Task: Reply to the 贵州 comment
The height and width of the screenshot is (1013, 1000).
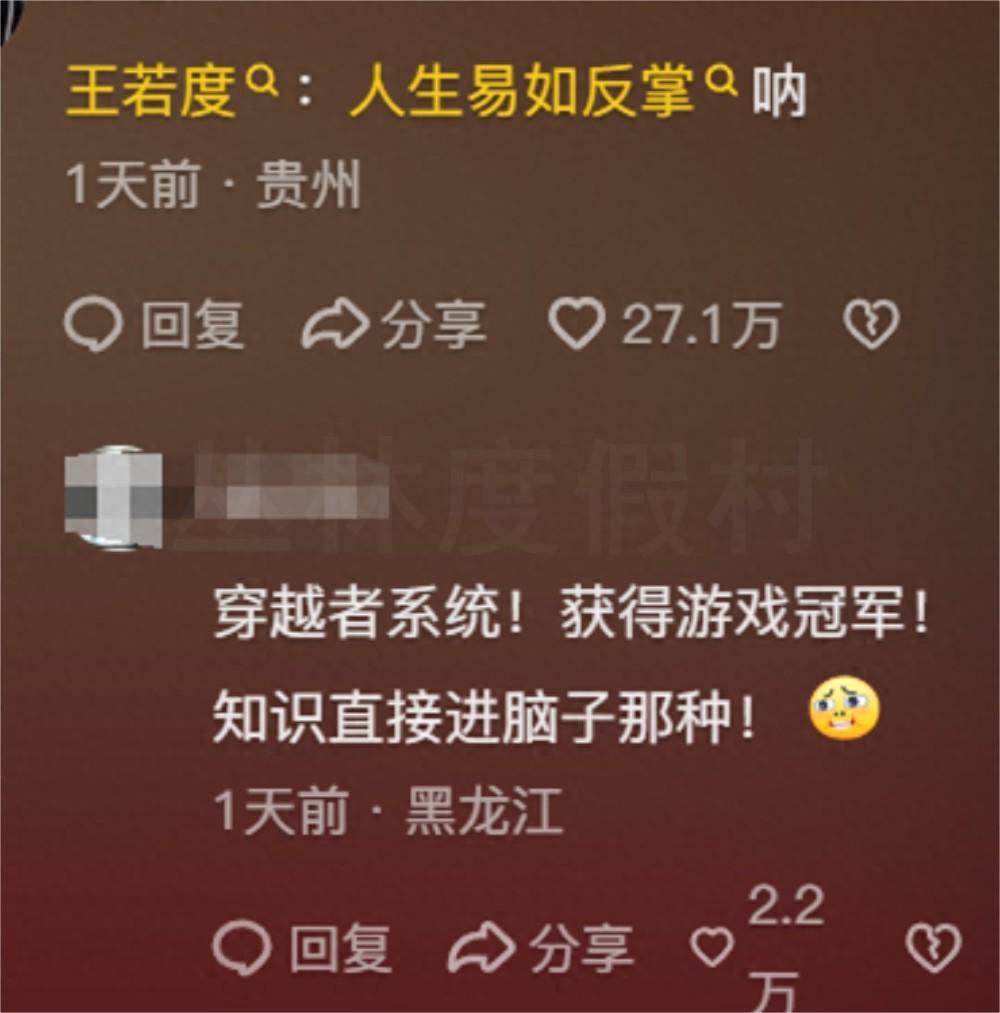Action: pyautogui.click(x=155, y=326)
